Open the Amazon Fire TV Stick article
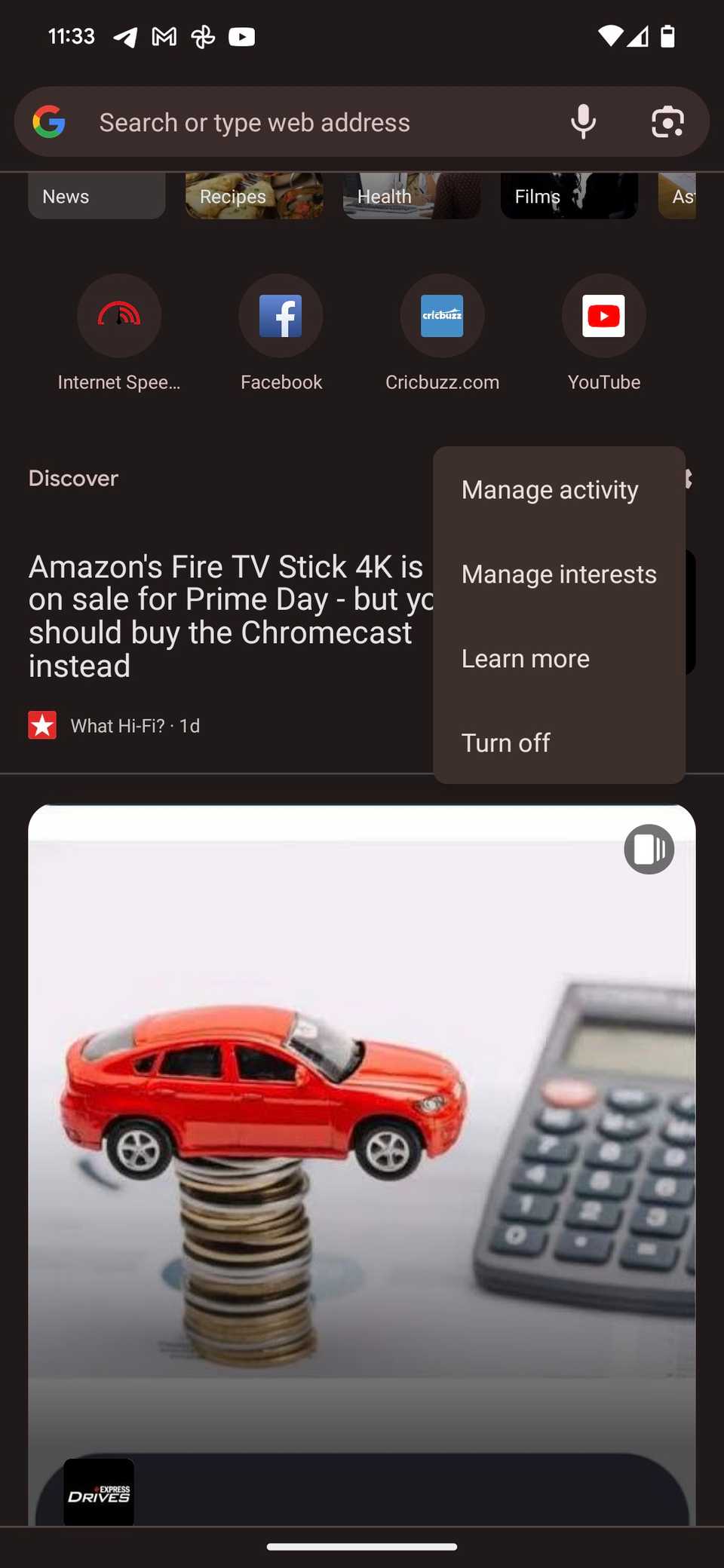The image size is (724, 1568). pyautogui.click(x=226, y=616)
